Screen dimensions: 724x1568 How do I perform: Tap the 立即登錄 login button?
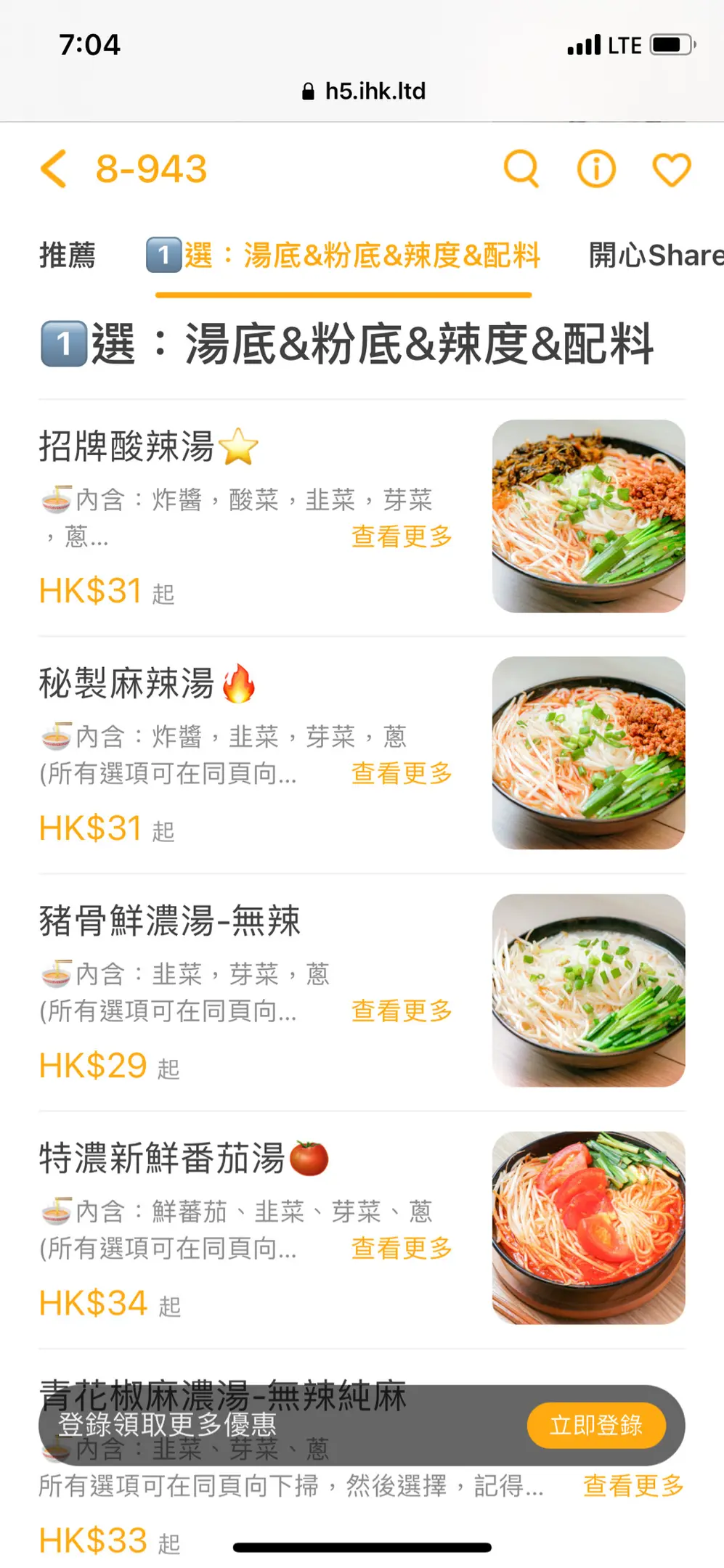point(596,1425)
